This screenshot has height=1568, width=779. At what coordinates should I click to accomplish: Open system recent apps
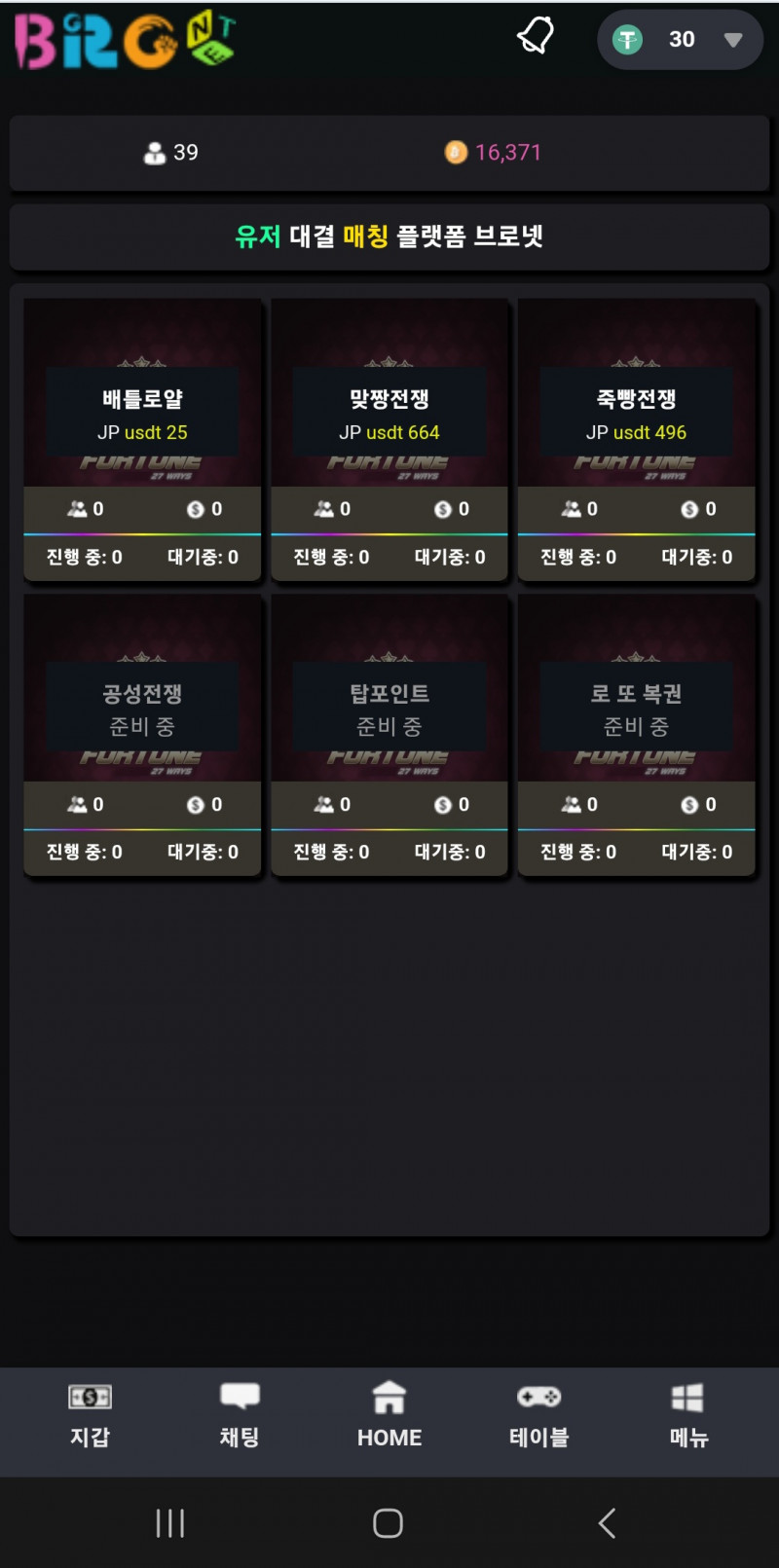coord(170,1523)
